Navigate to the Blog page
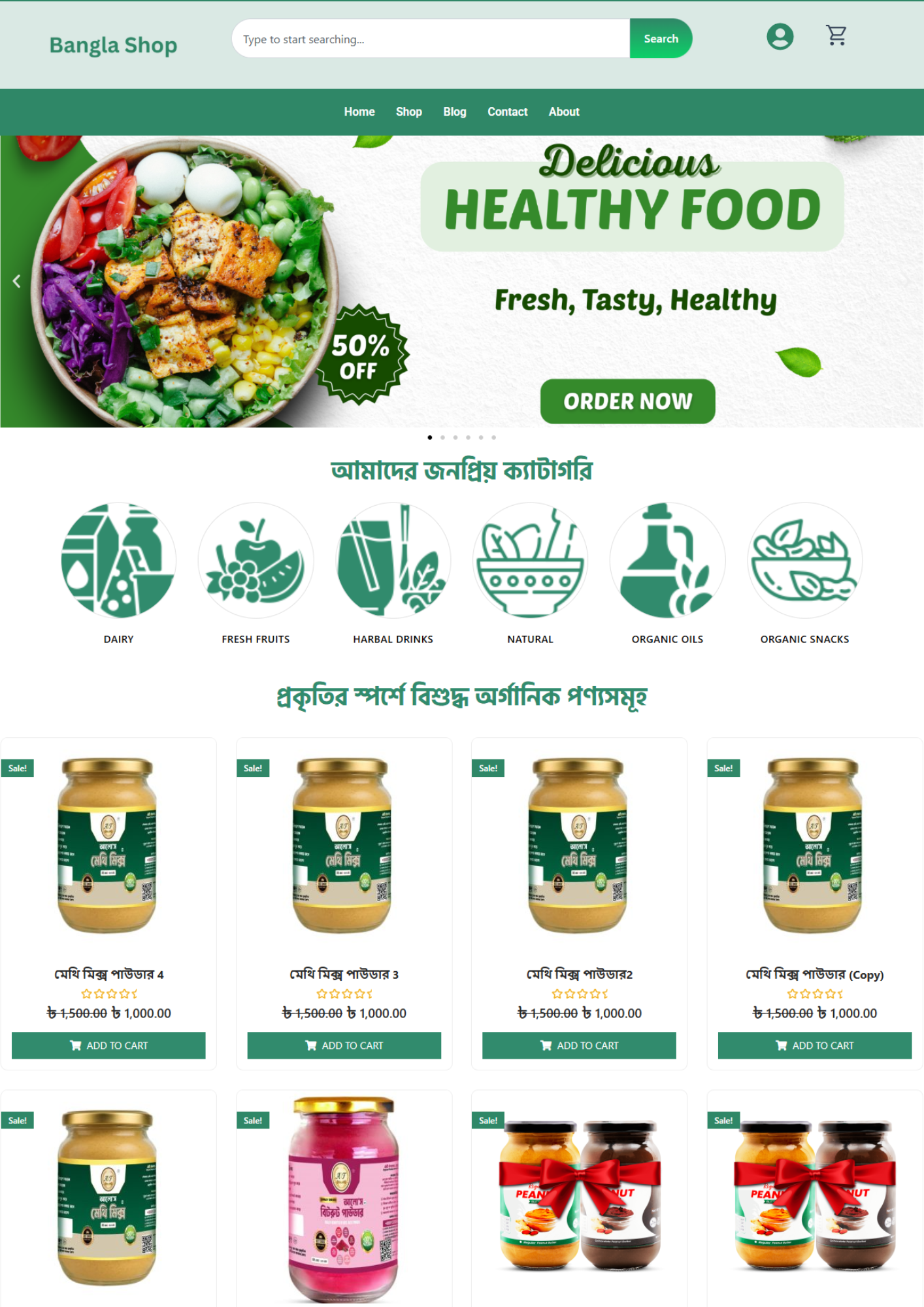The image size is (924, 1307). tap(454, 112)
